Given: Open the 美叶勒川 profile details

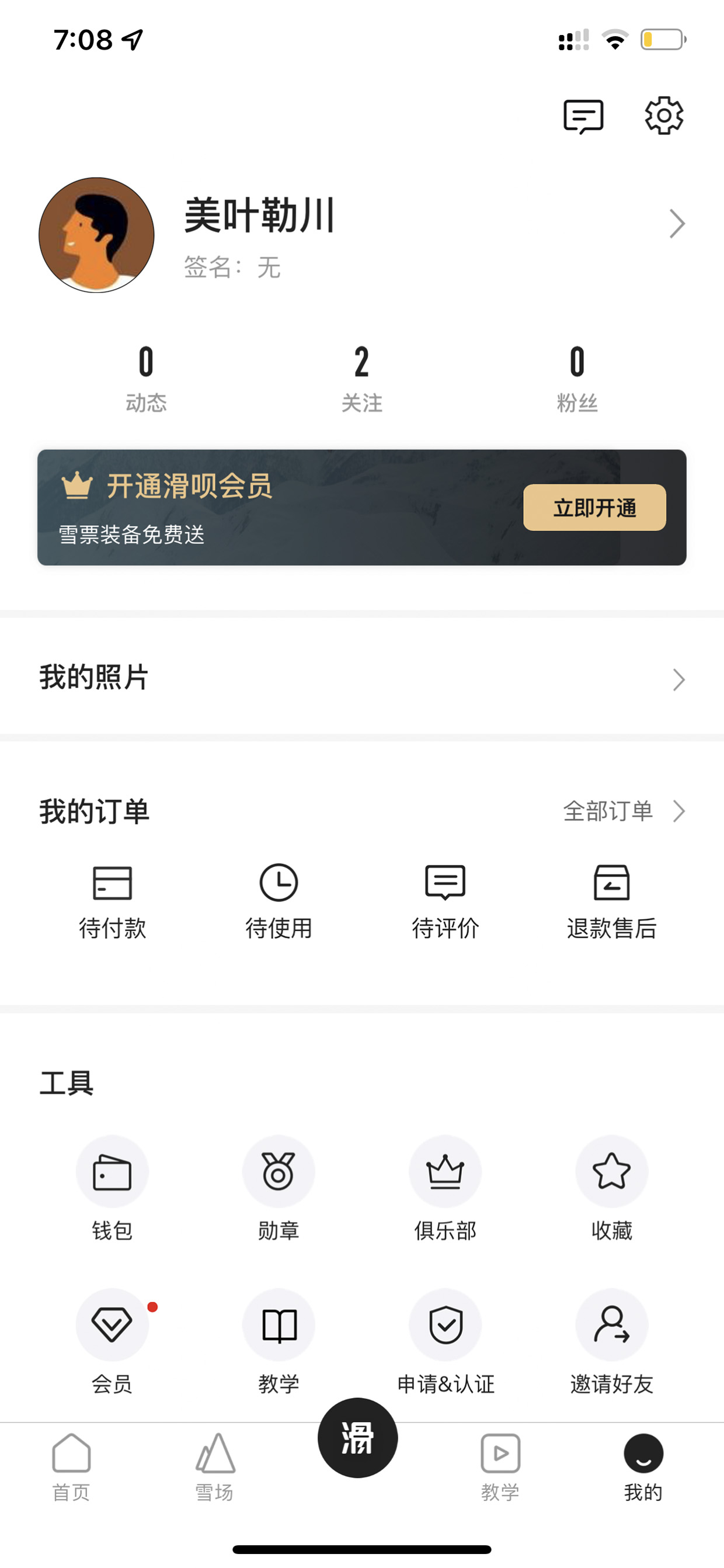Looking at the screenshot, I should (x=362, y=235).
